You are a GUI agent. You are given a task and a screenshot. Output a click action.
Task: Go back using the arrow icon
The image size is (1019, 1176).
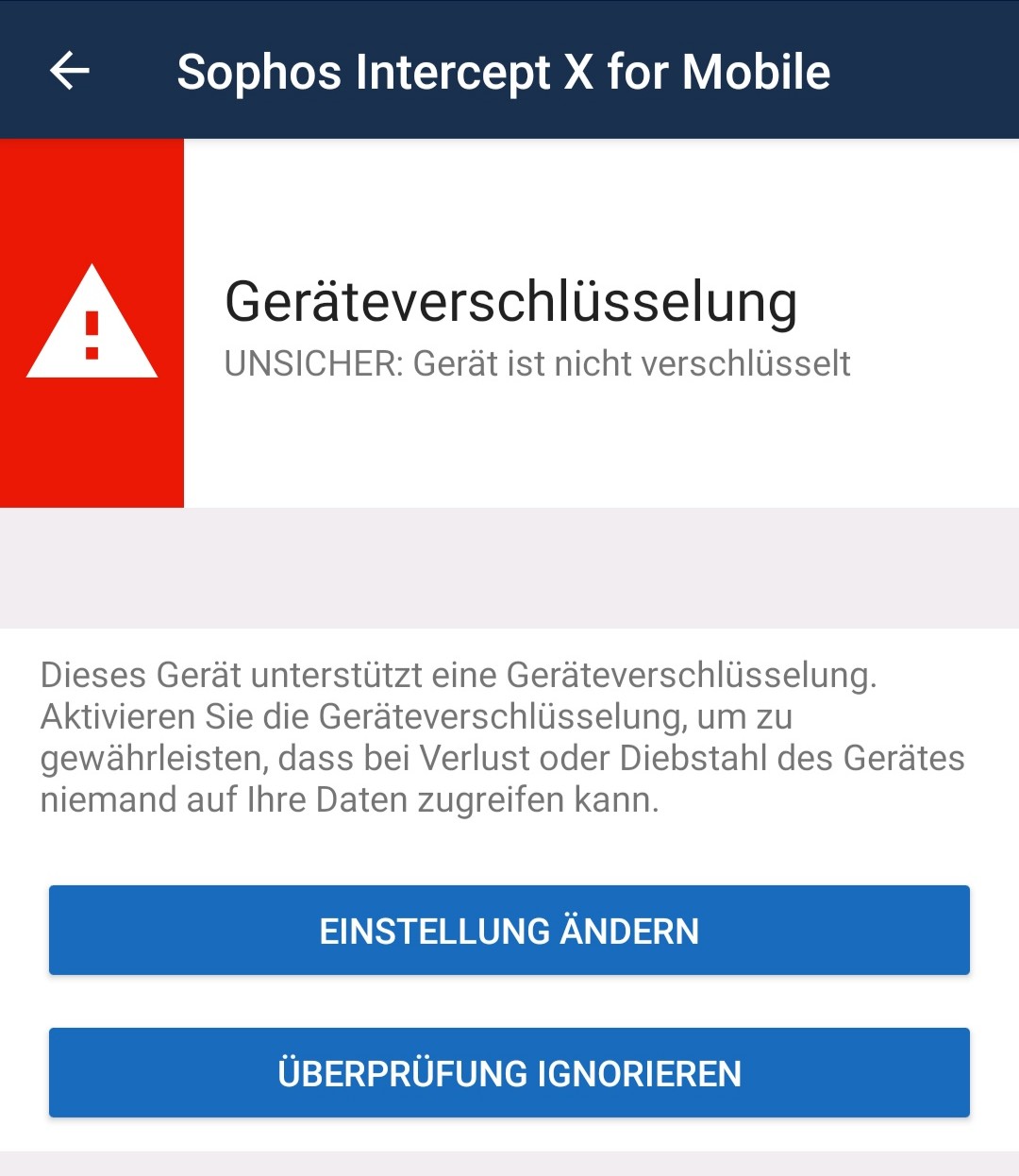tap(70, 71)
